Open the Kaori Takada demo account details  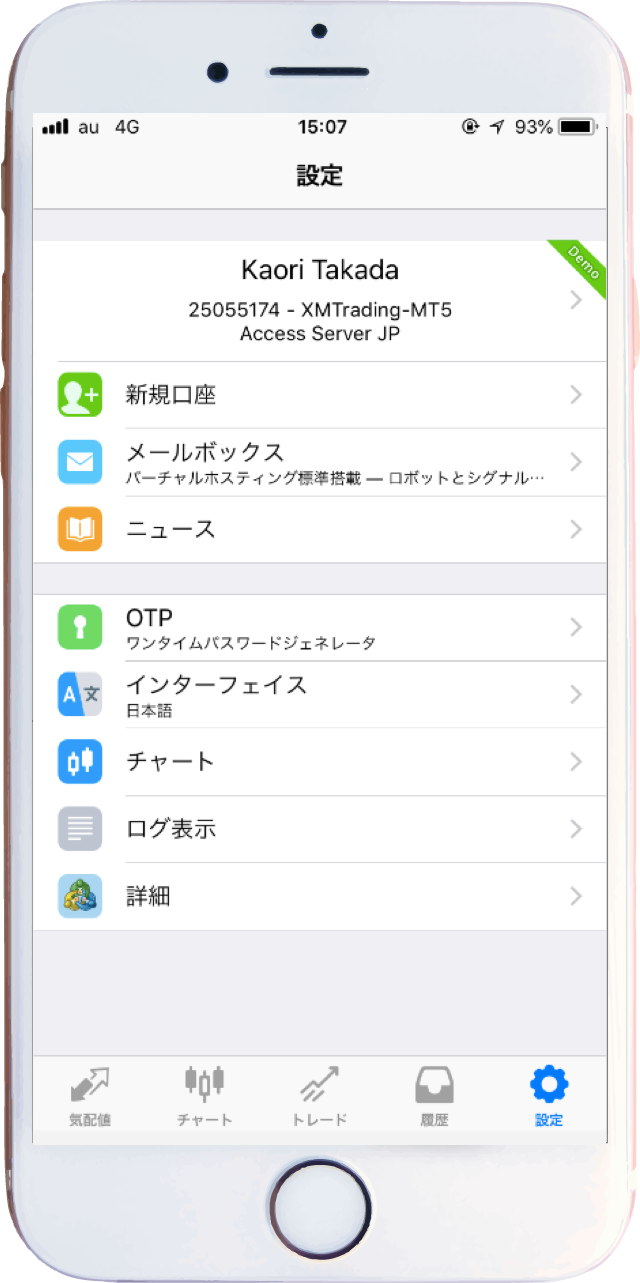[x=320, y=300]
